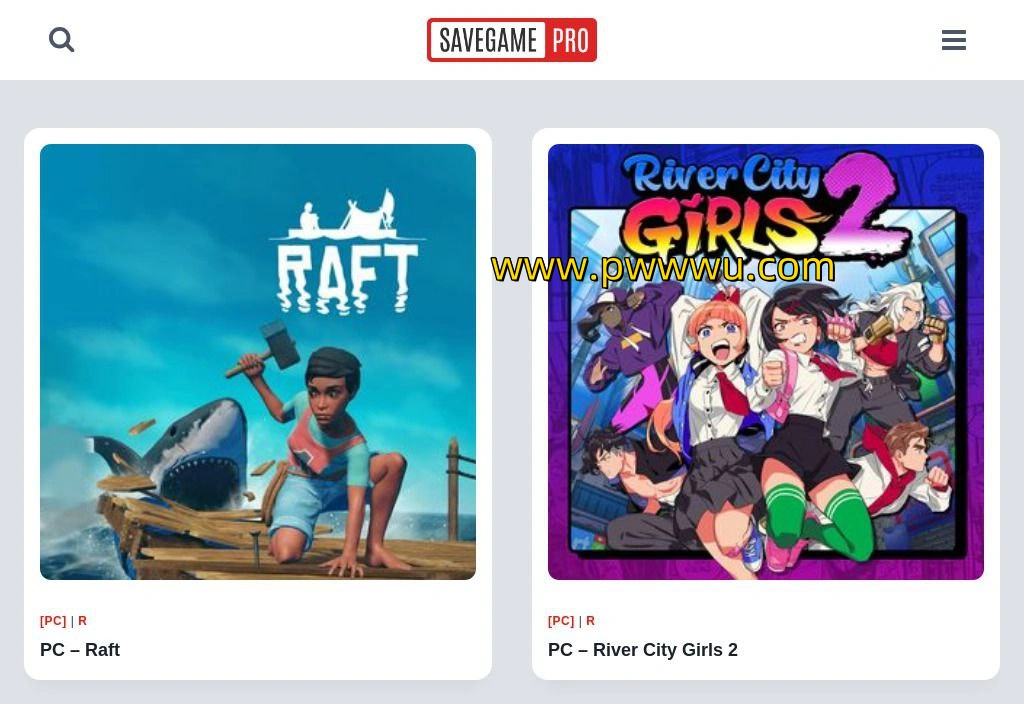Open the PC – Raft title link
This screenshot has height=704, width=1024.
80,650
